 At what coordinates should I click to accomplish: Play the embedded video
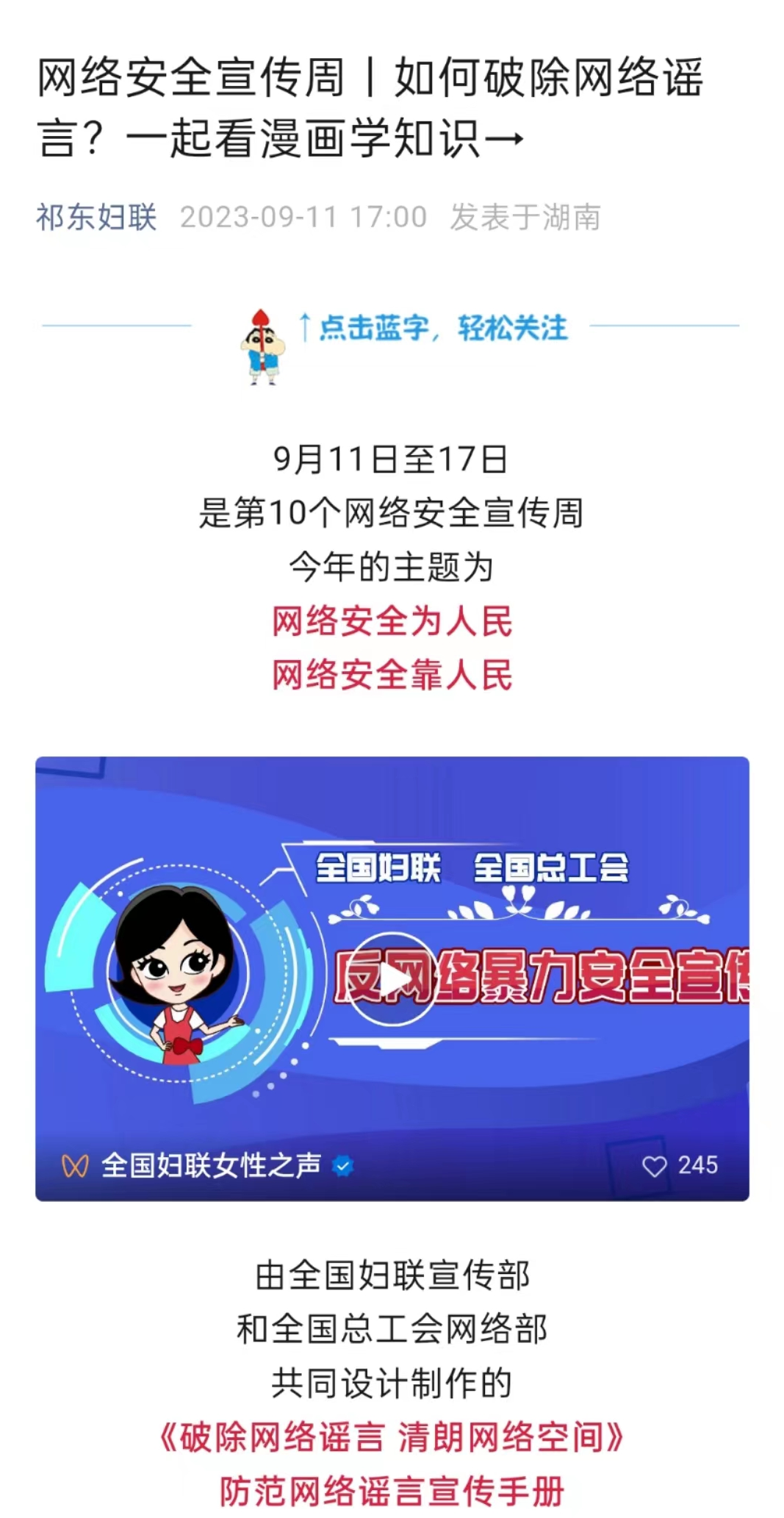(x=392, y=979)
